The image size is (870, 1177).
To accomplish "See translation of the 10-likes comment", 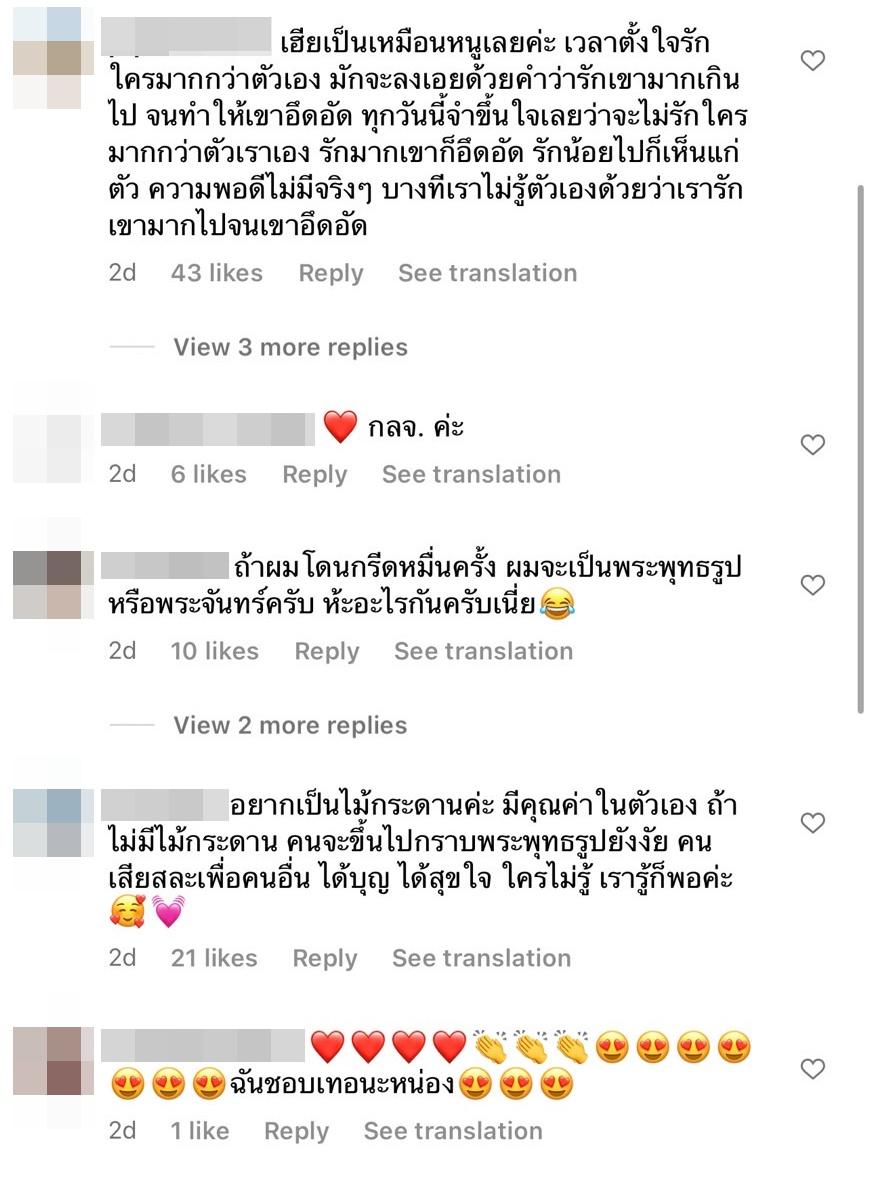I will click(x=483, y=651).
